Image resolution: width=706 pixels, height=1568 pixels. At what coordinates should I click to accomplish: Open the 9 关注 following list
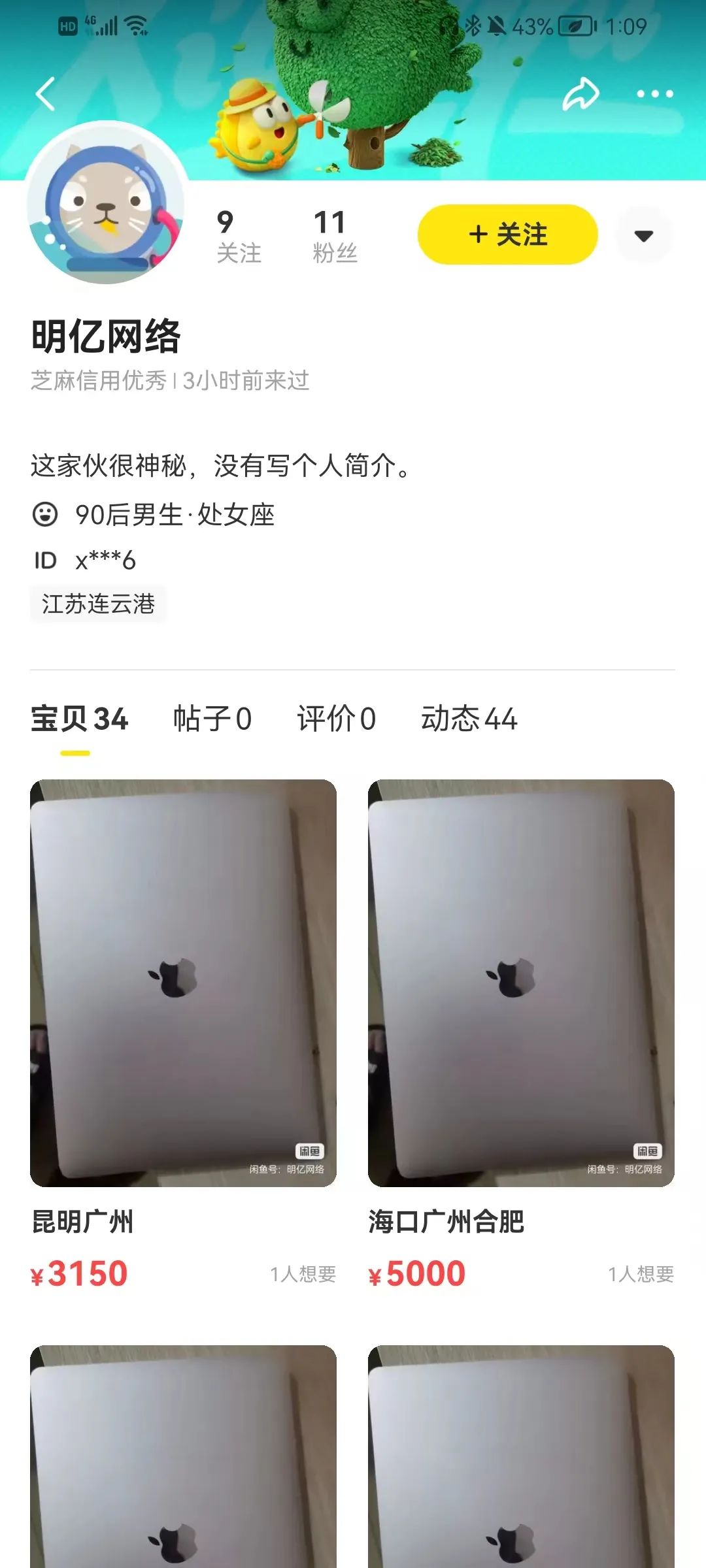[x=239, y=237]
